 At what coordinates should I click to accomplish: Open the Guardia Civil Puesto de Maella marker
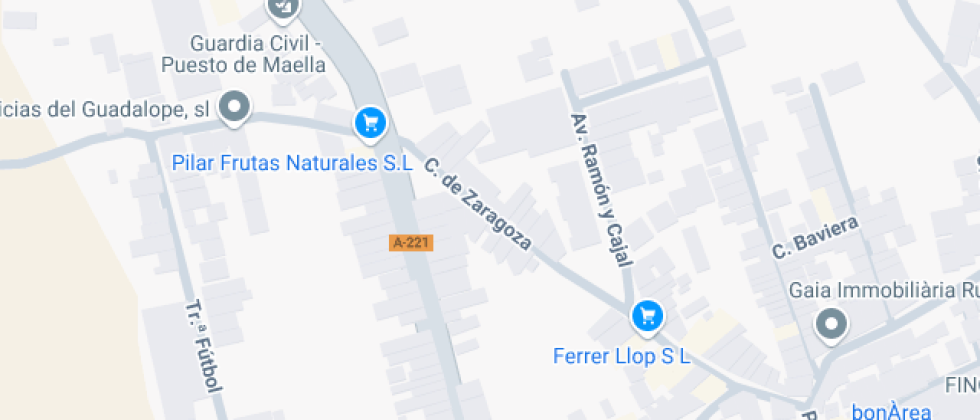click(x=284, y=7)
